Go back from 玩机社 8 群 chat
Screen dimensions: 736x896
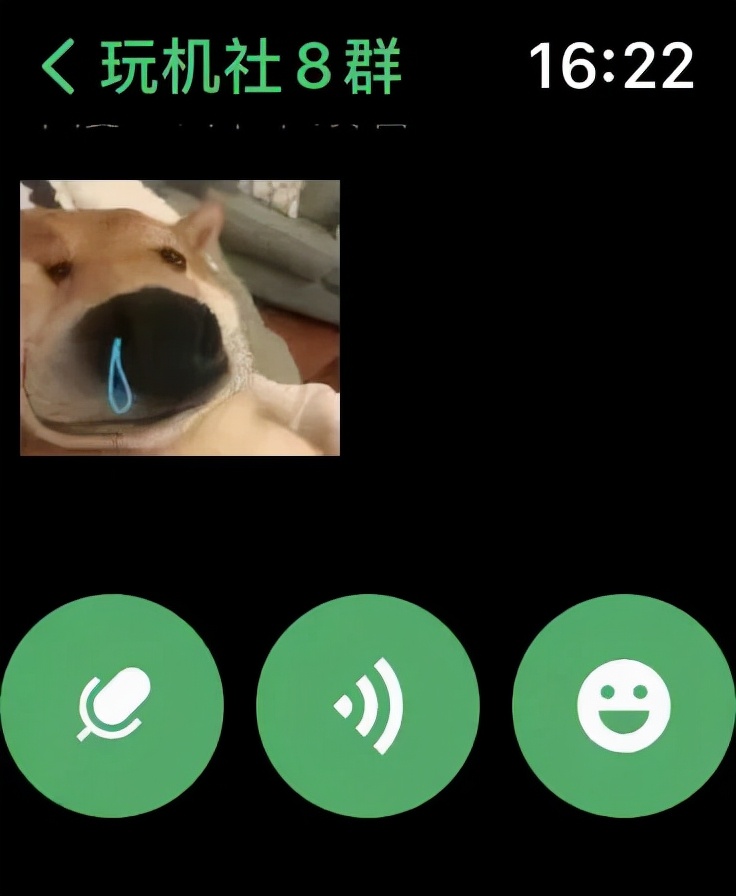pyautogui.click(x=60, y=68)
